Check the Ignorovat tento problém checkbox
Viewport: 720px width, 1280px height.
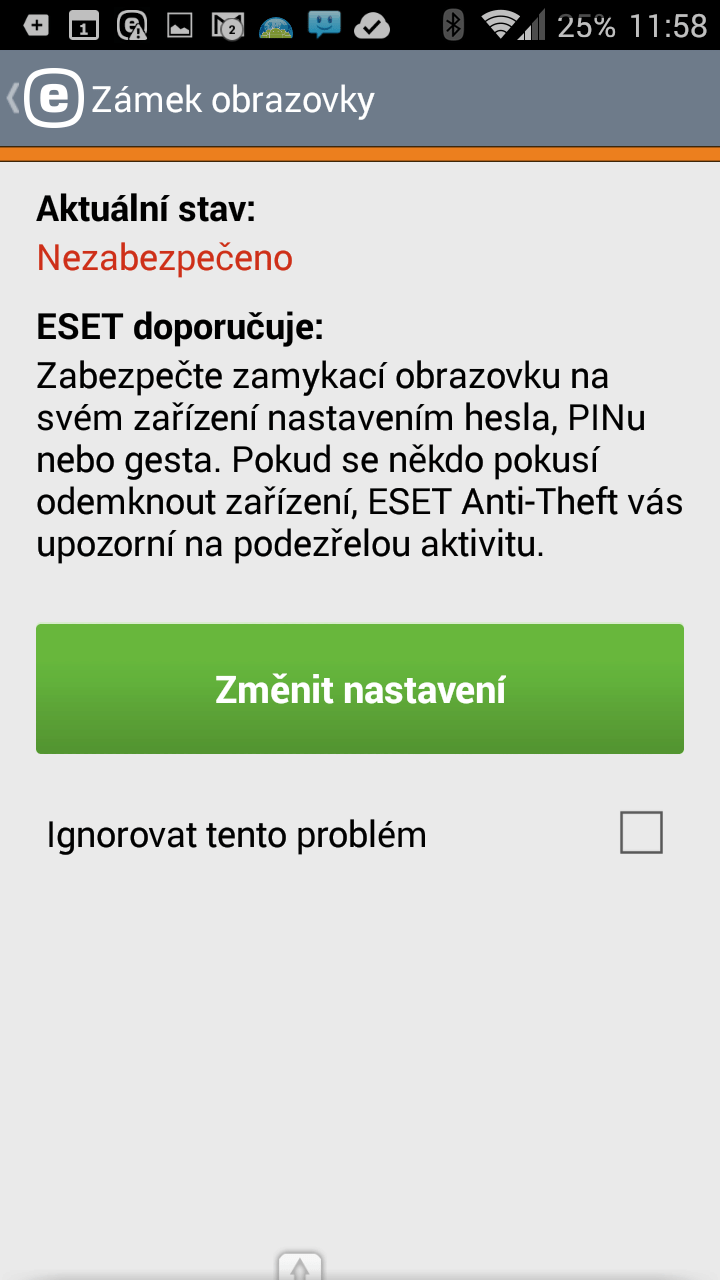coord(641,832)
